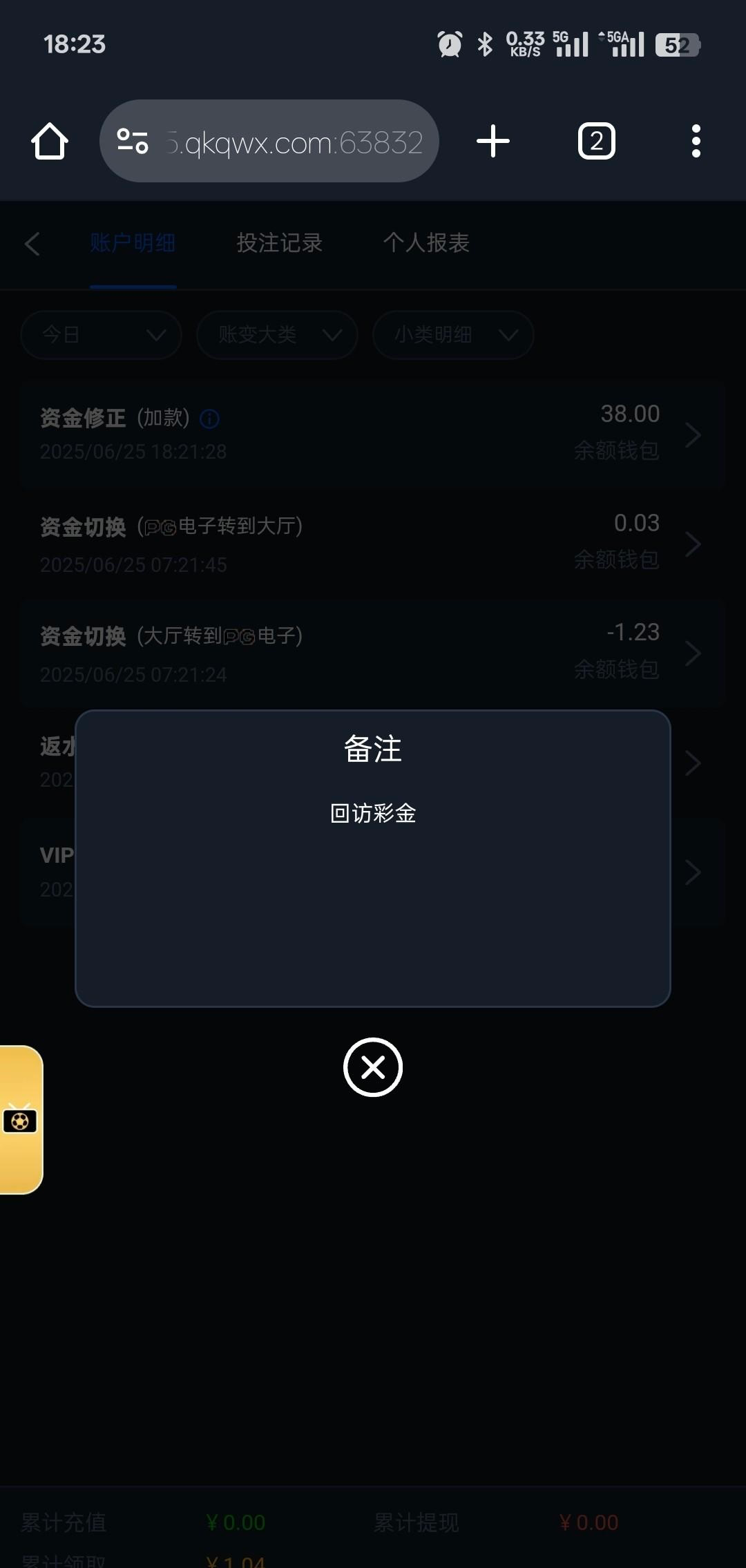This screenshot has width=746, height=1568.
Task: Open the tab switcher showing 2 tabs
Action: click(596, 142)
